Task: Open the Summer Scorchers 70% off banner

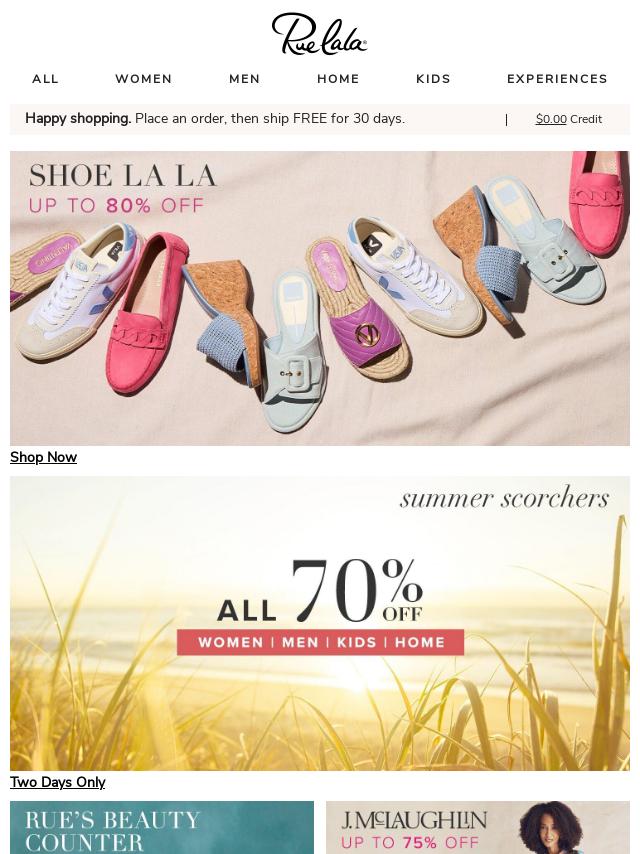Action: (x=320, y=623)
